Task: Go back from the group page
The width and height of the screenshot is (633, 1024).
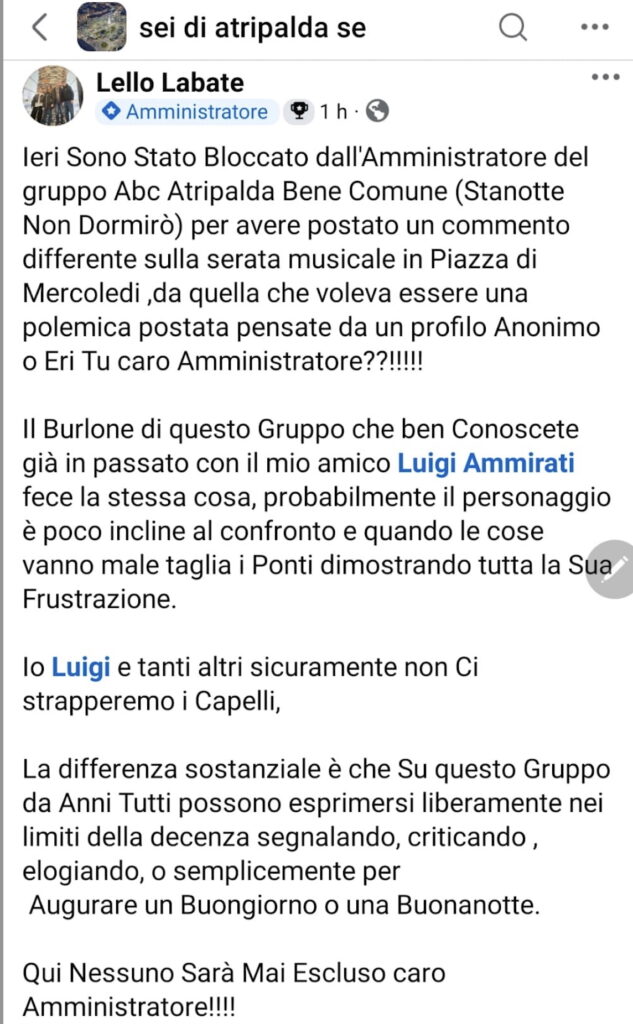Action: pyautogui.click(x=39, y=28)
